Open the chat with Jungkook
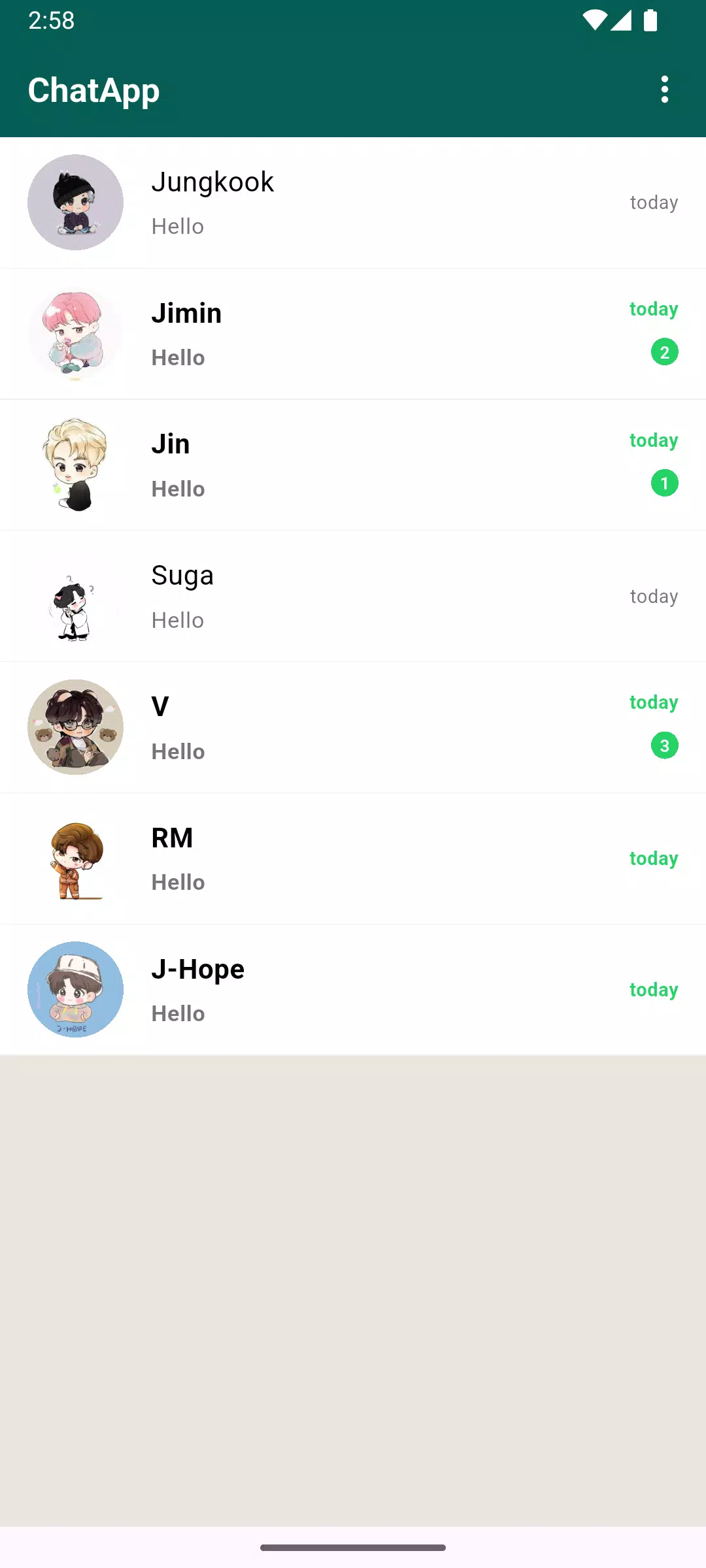This screenshot has width=706, height=1568. [353, 203]
